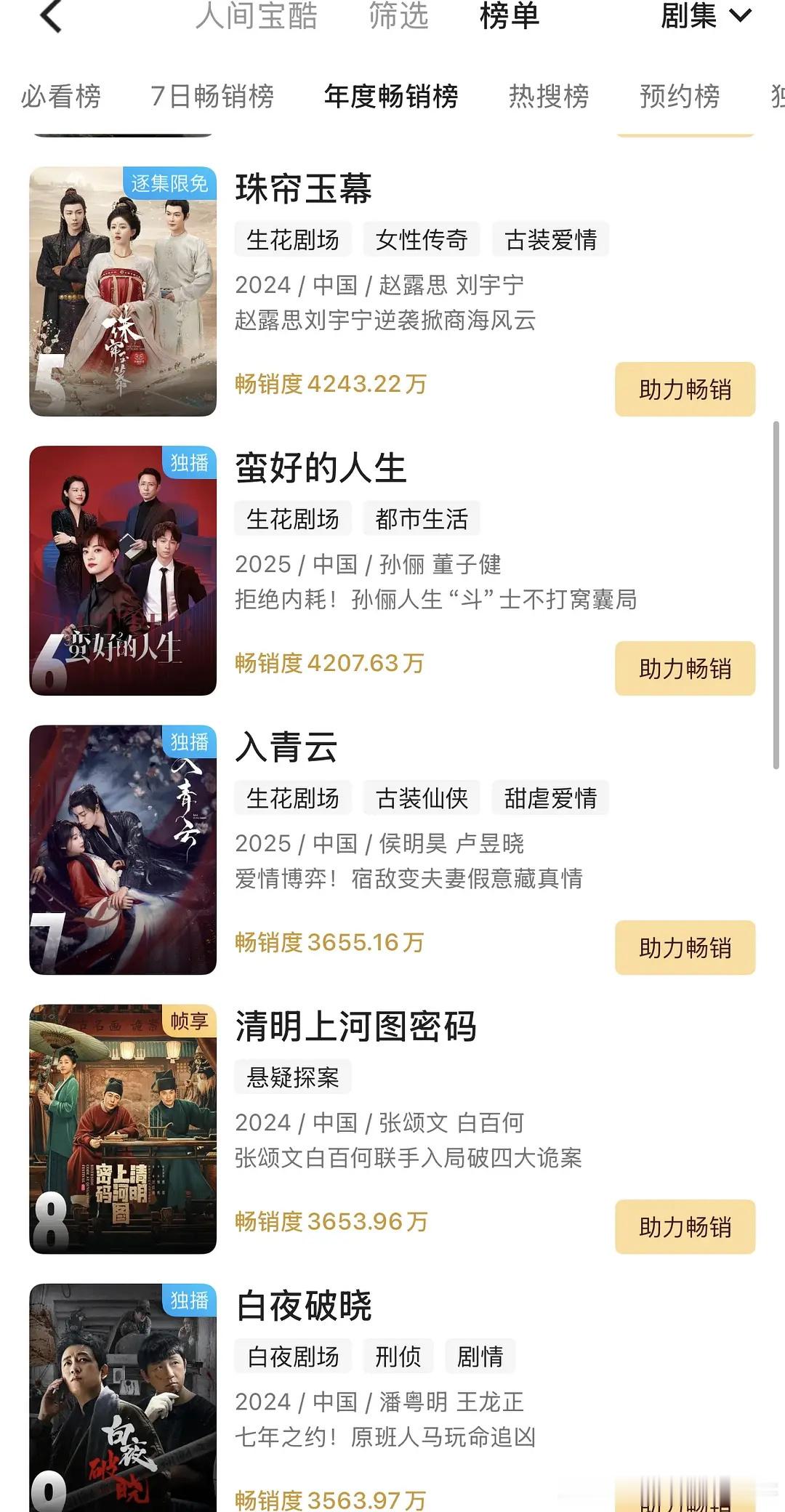The width and height of the screenshot is (785, 1512).
Task: Click 助力畅销 for 珠帘玉幕
Action: click(x=684, y=389)
